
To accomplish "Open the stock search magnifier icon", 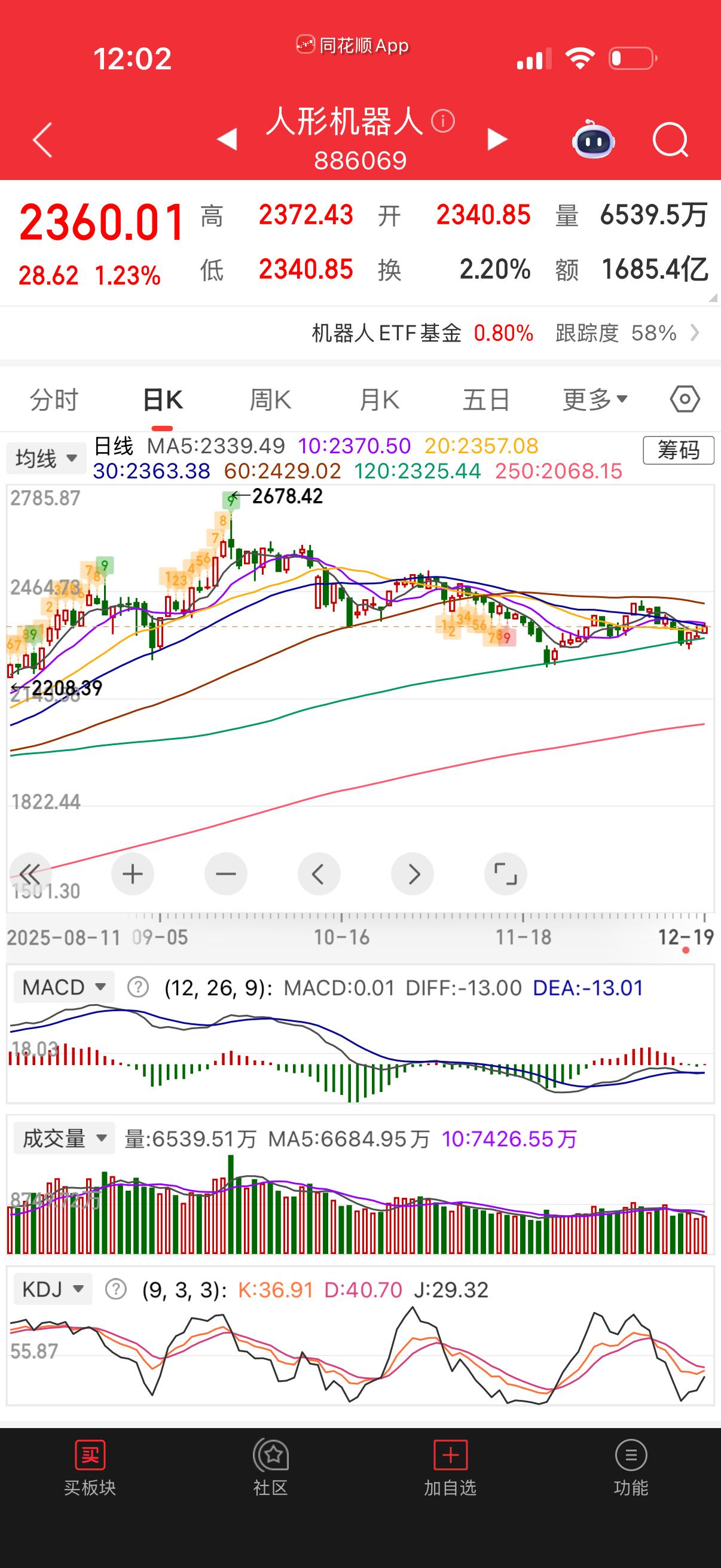I will pos(671,139).
